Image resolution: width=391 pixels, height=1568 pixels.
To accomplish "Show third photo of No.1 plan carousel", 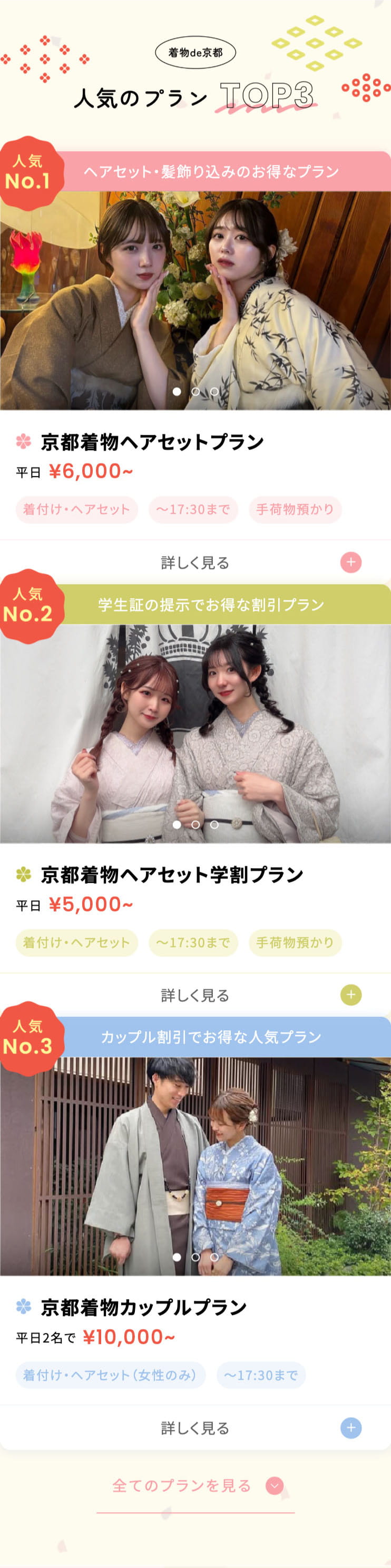I will pyautogui.click(x=214, y=392).
